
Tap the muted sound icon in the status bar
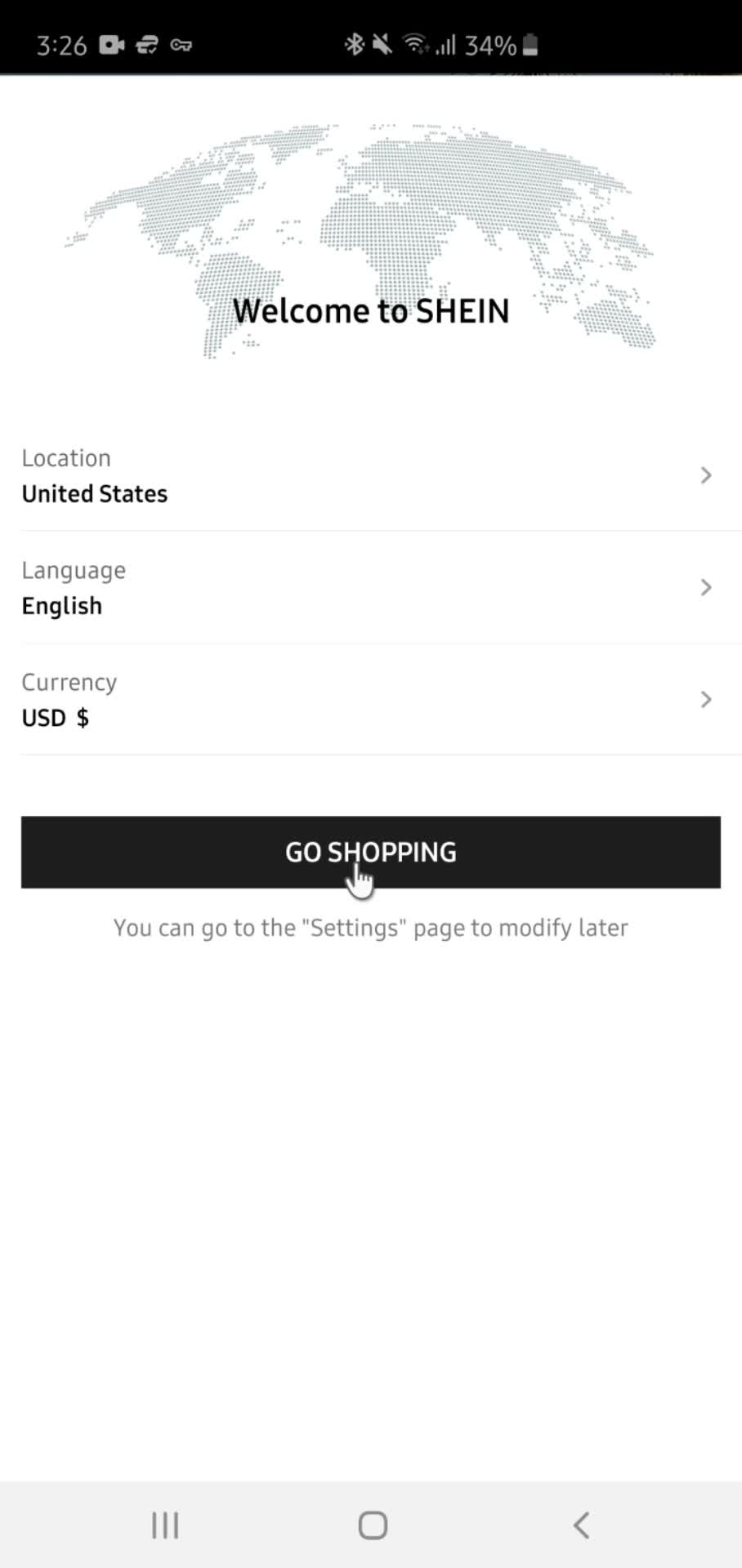tap(382, 44)
